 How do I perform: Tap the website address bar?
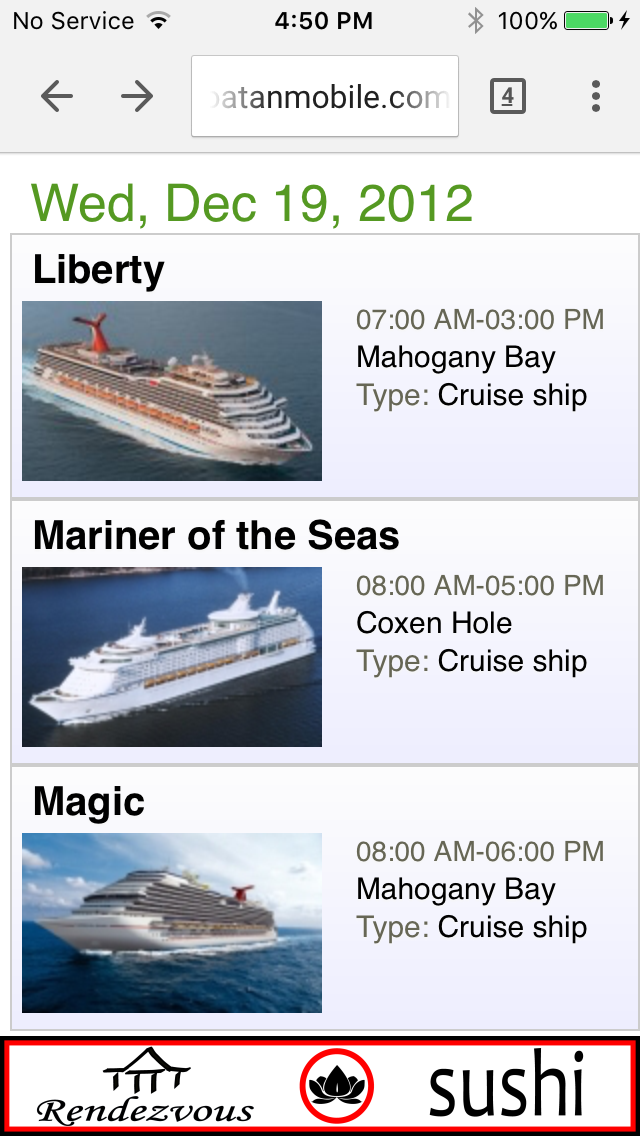[x=325, y=96]
